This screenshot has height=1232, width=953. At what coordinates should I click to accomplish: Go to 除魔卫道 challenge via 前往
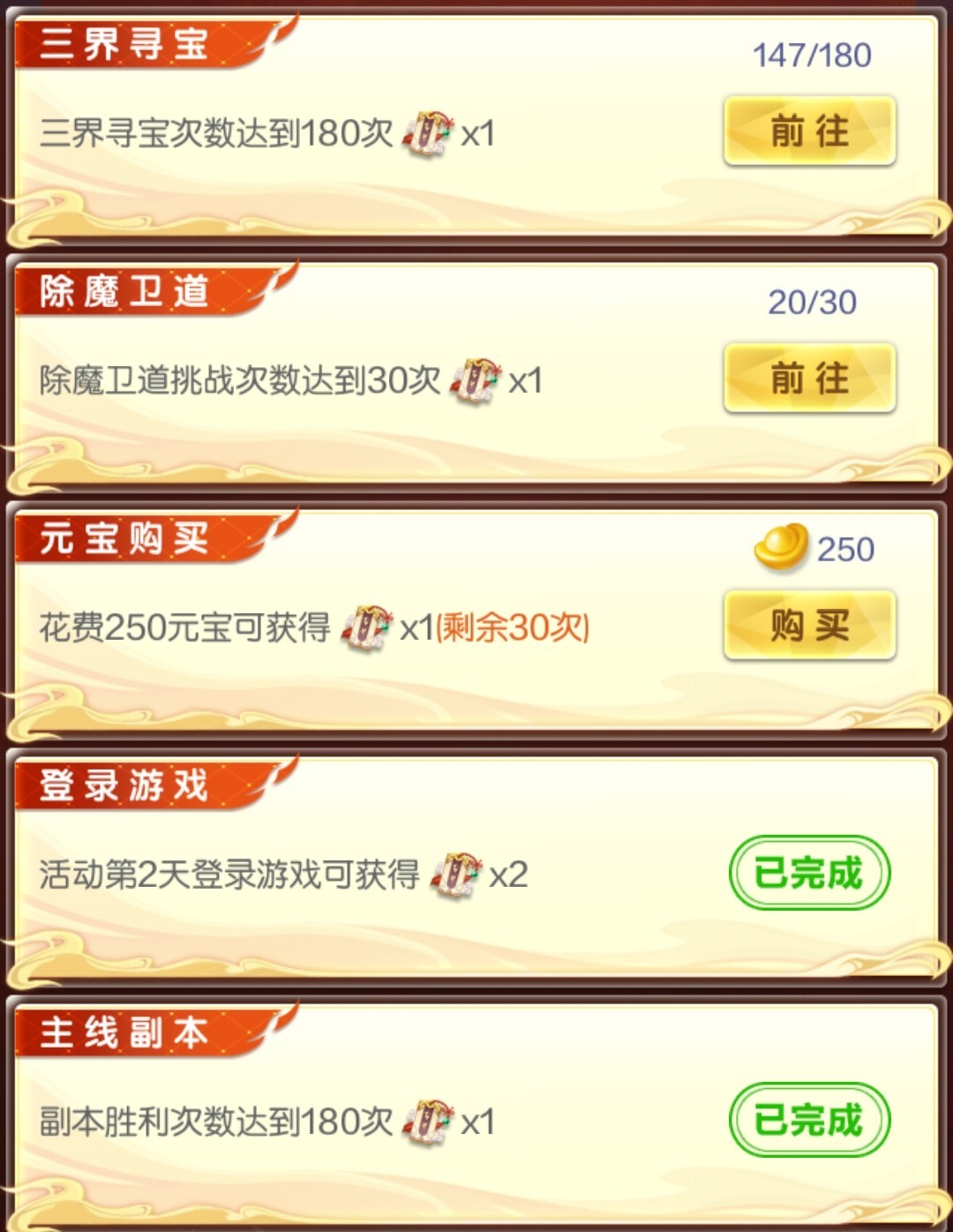[809, 379]
